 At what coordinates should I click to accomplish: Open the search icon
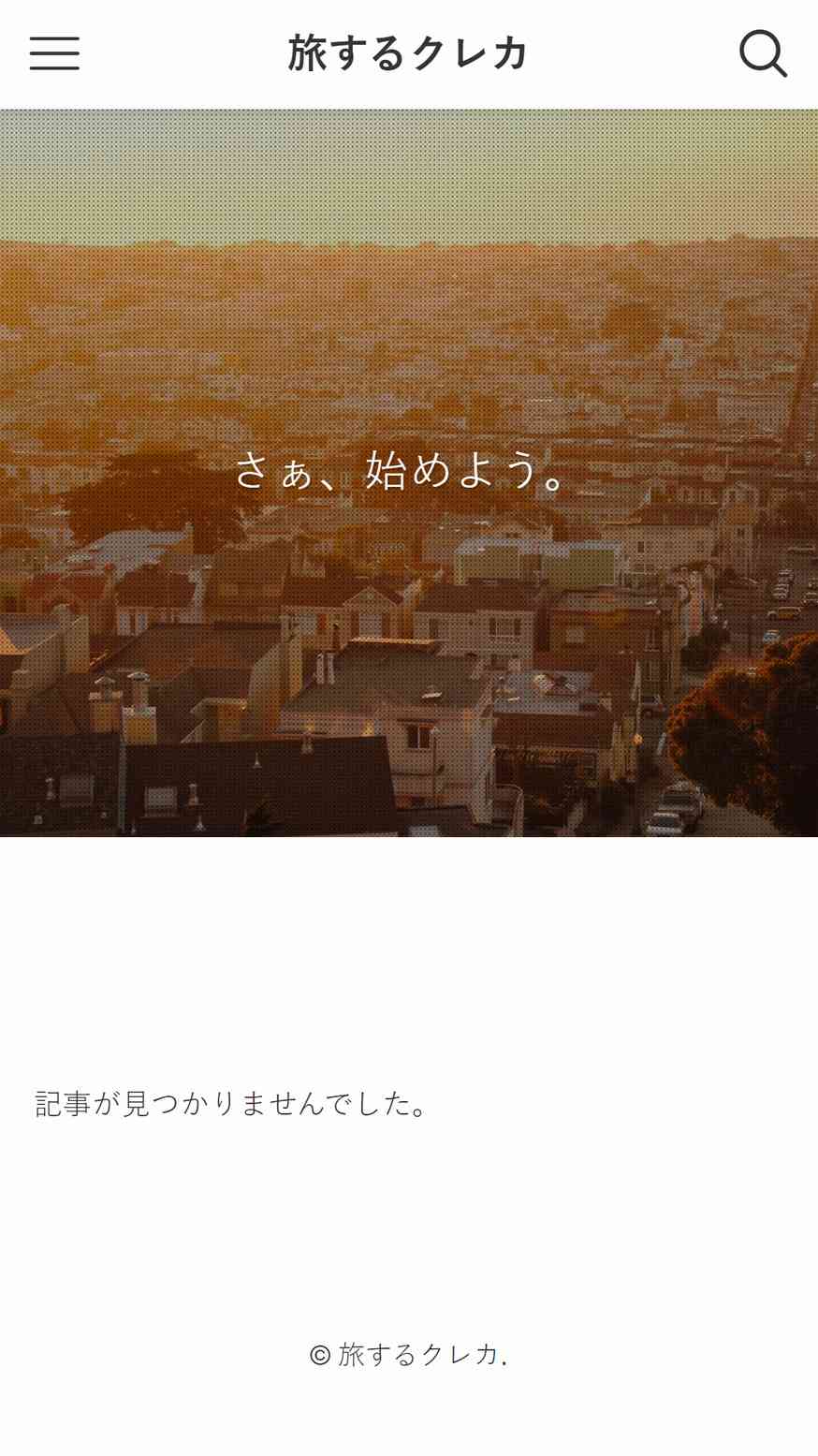763,53
